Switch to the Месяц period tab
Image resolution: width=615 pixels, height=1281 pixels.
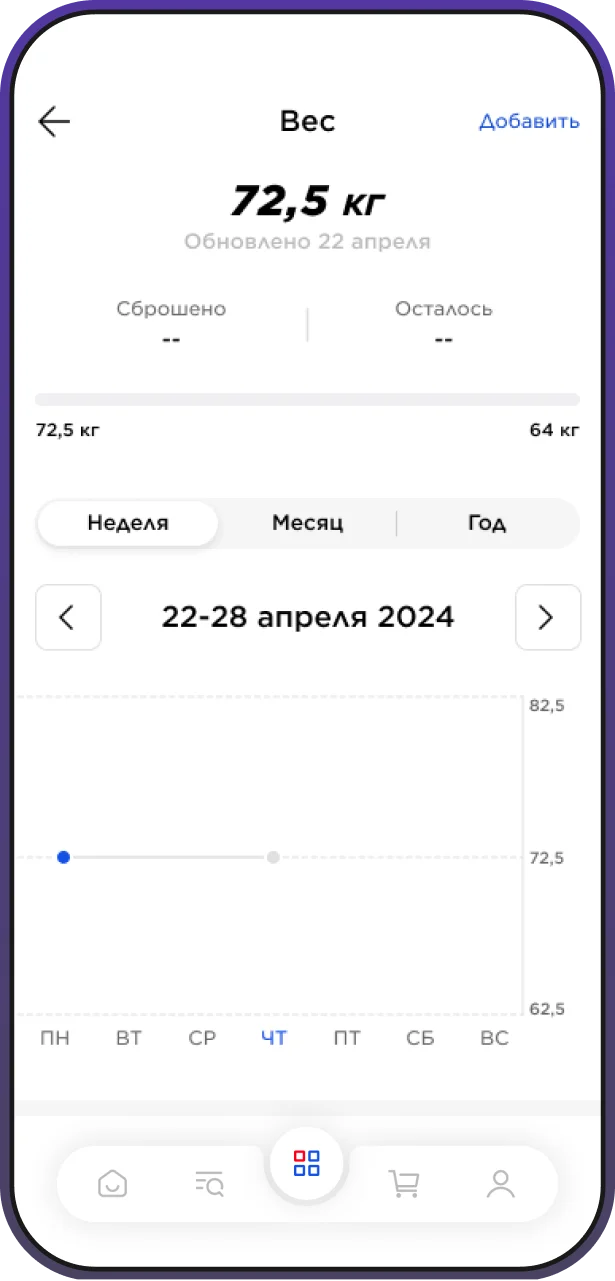[307, 523]
